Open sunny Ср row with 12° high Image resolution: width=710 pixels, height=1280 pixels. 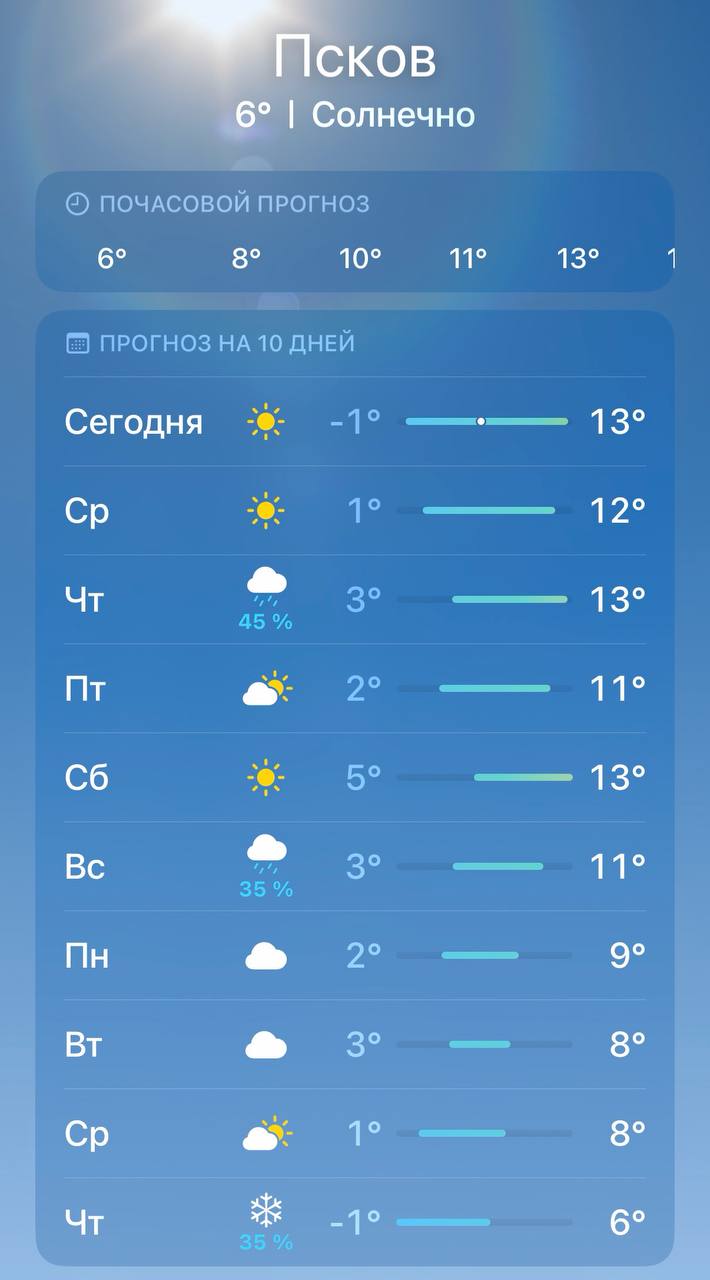pos(355,511)
